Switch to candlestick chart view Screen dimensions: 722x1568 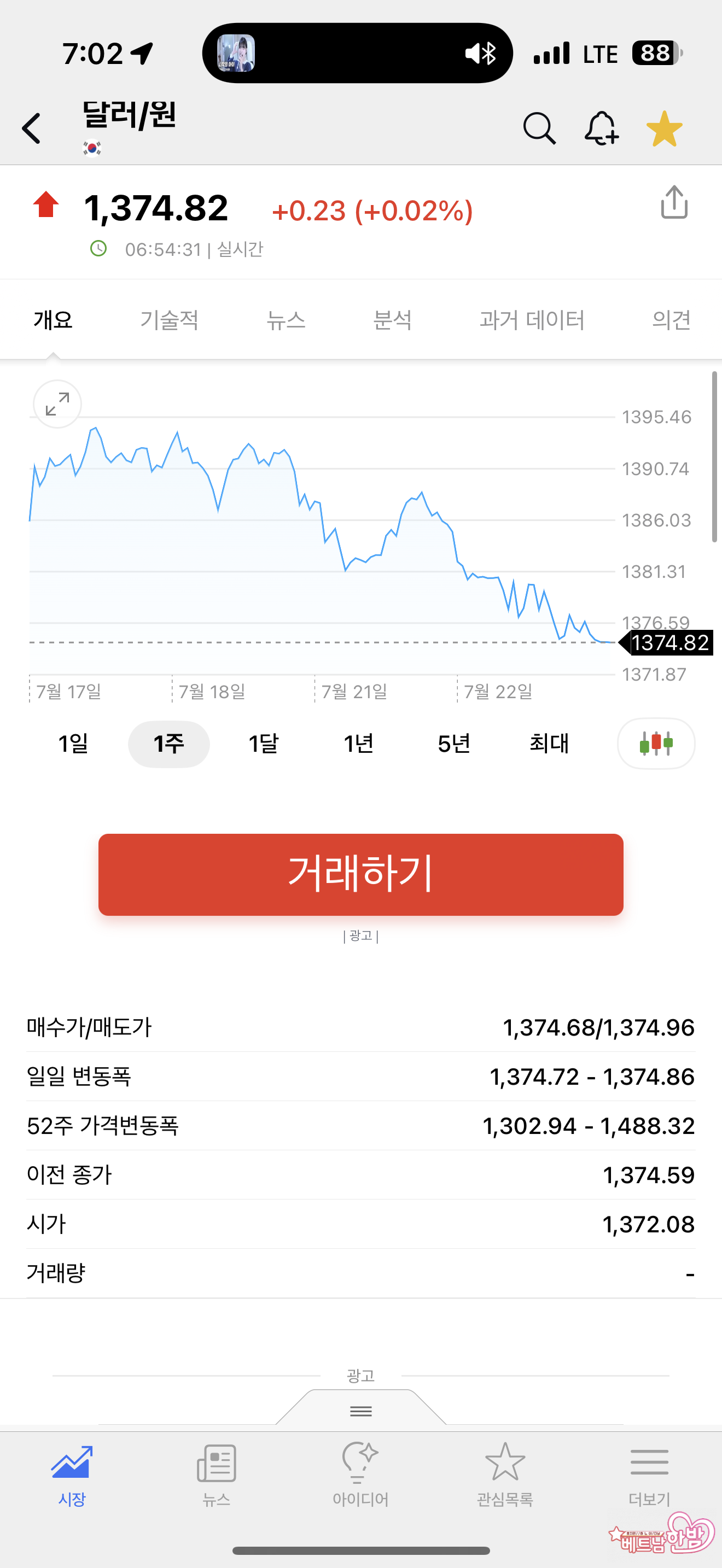click(656, 743)
